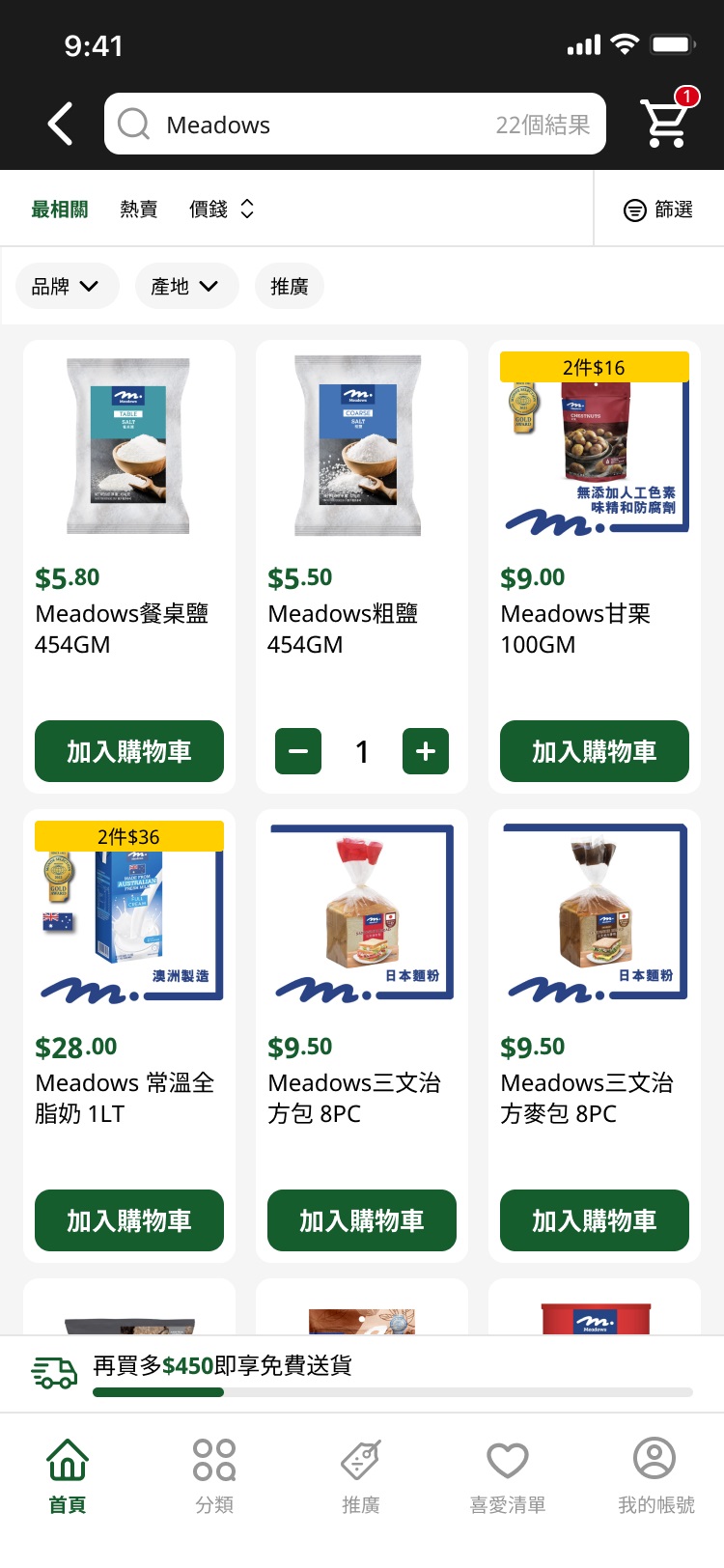The height and width of the screenshot is (1568, 724).
Task: Go to 我的帳號 tab
Action: [655, 1475]
